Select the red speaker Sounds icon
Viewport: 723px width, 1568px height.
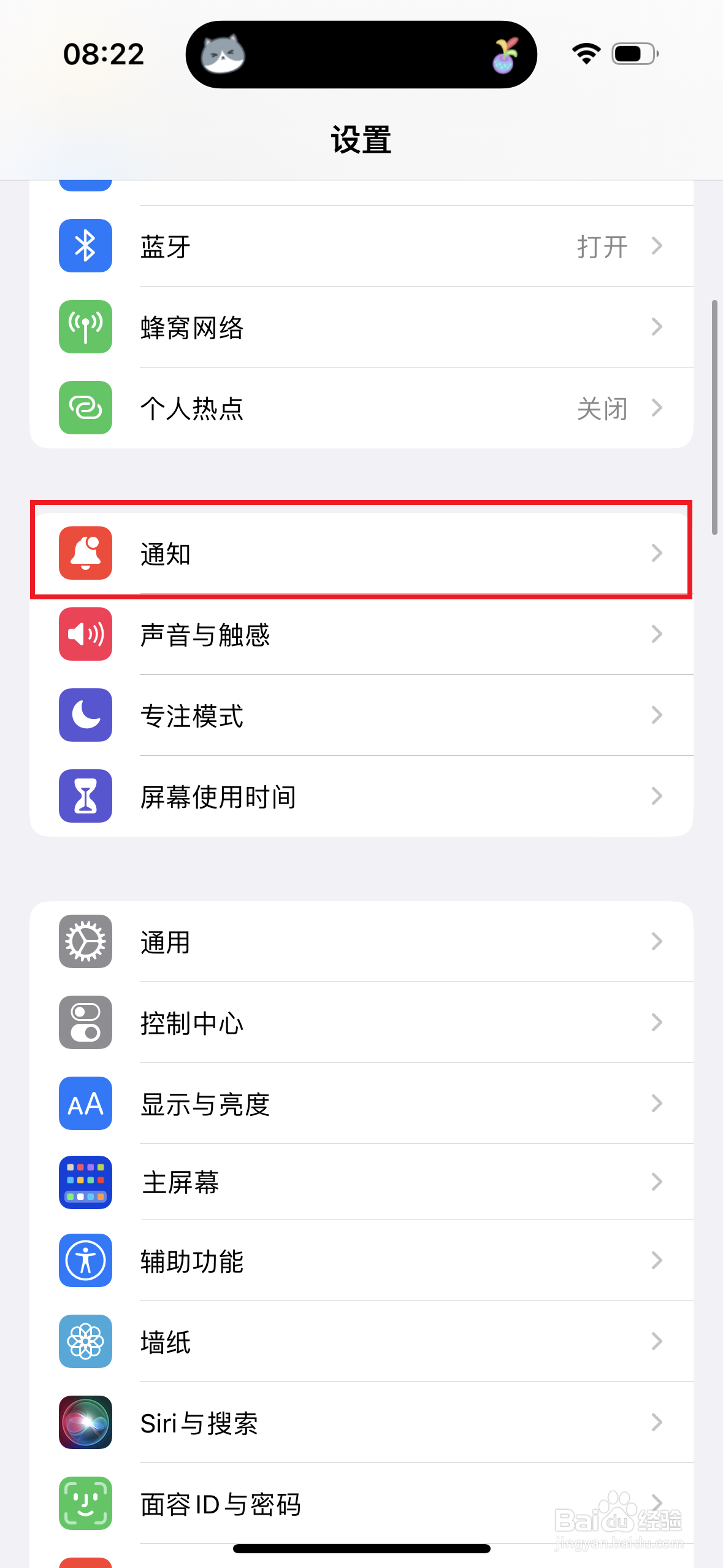click(x=85, y=635)
